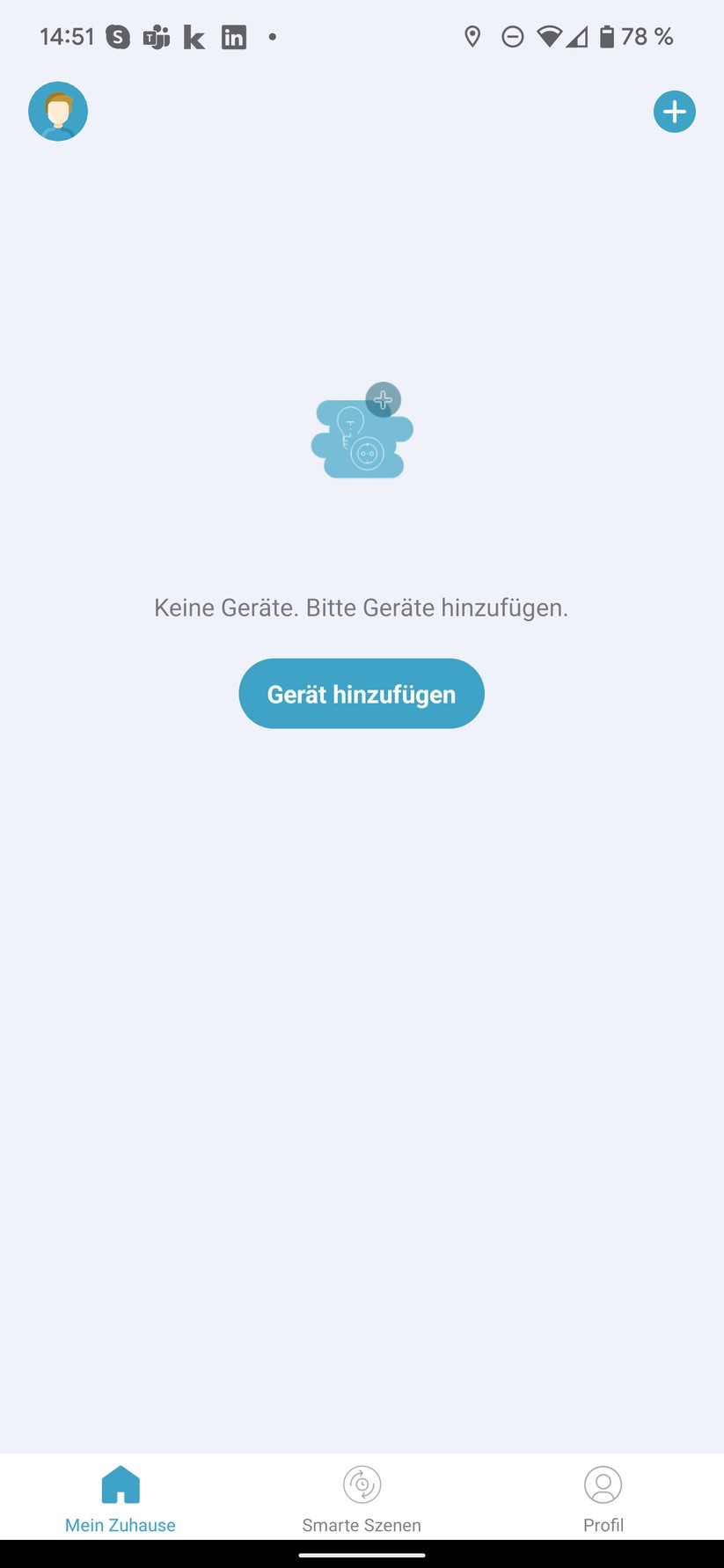Switch to the Smarte Szenen tab
This screenshot has height=1568, width=724.
[x=361, y=1526]
